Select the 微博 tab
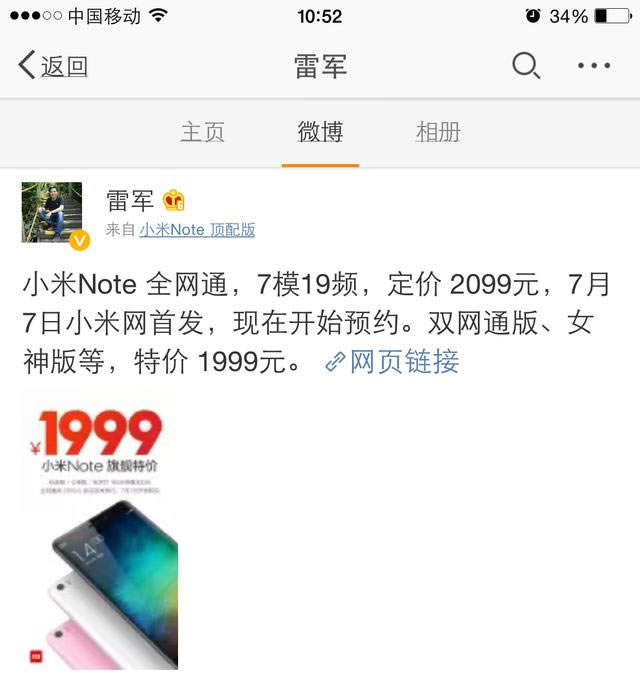 320,131
